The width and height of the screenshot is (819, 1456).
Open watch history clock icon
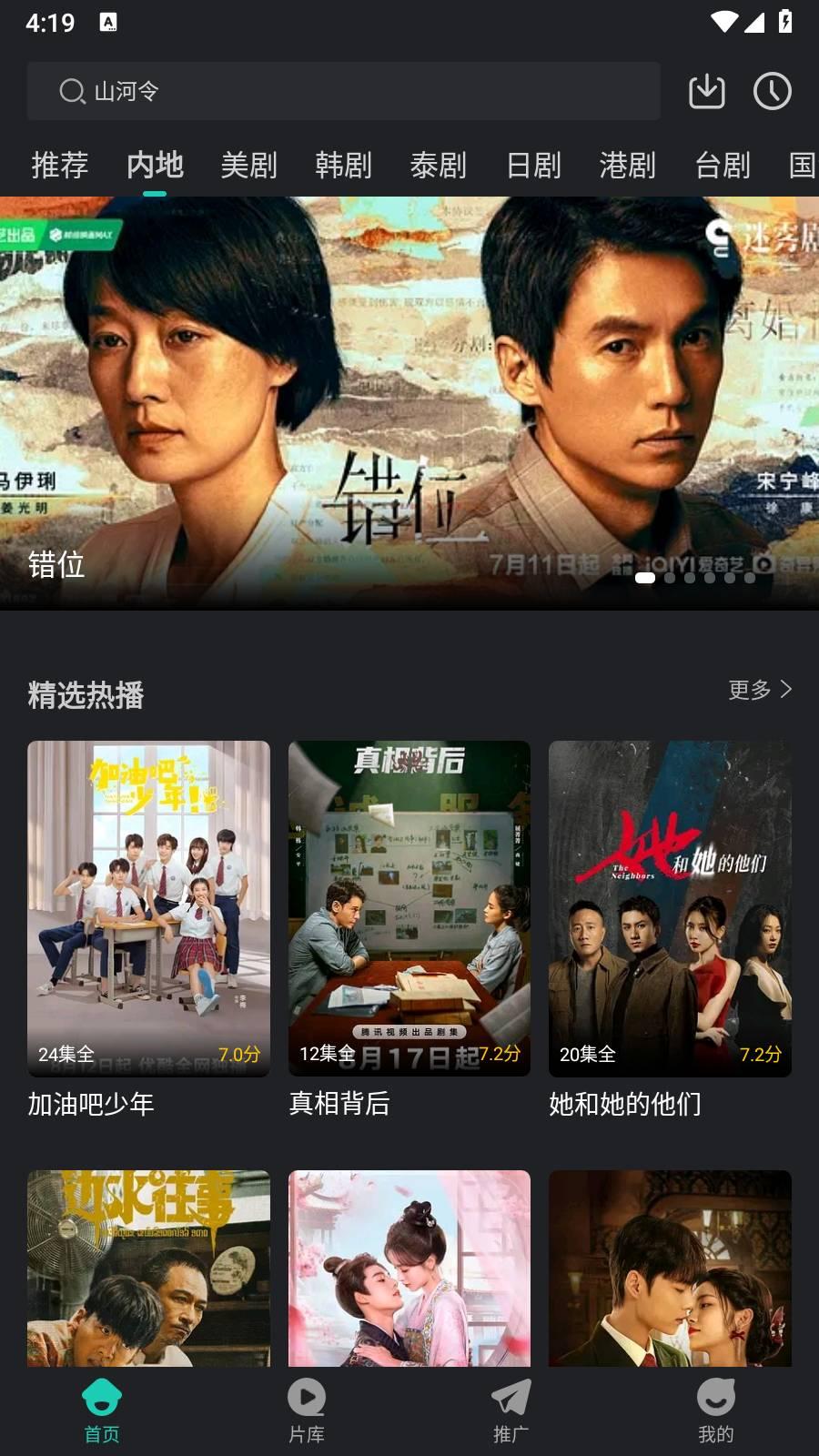point(773,91)
